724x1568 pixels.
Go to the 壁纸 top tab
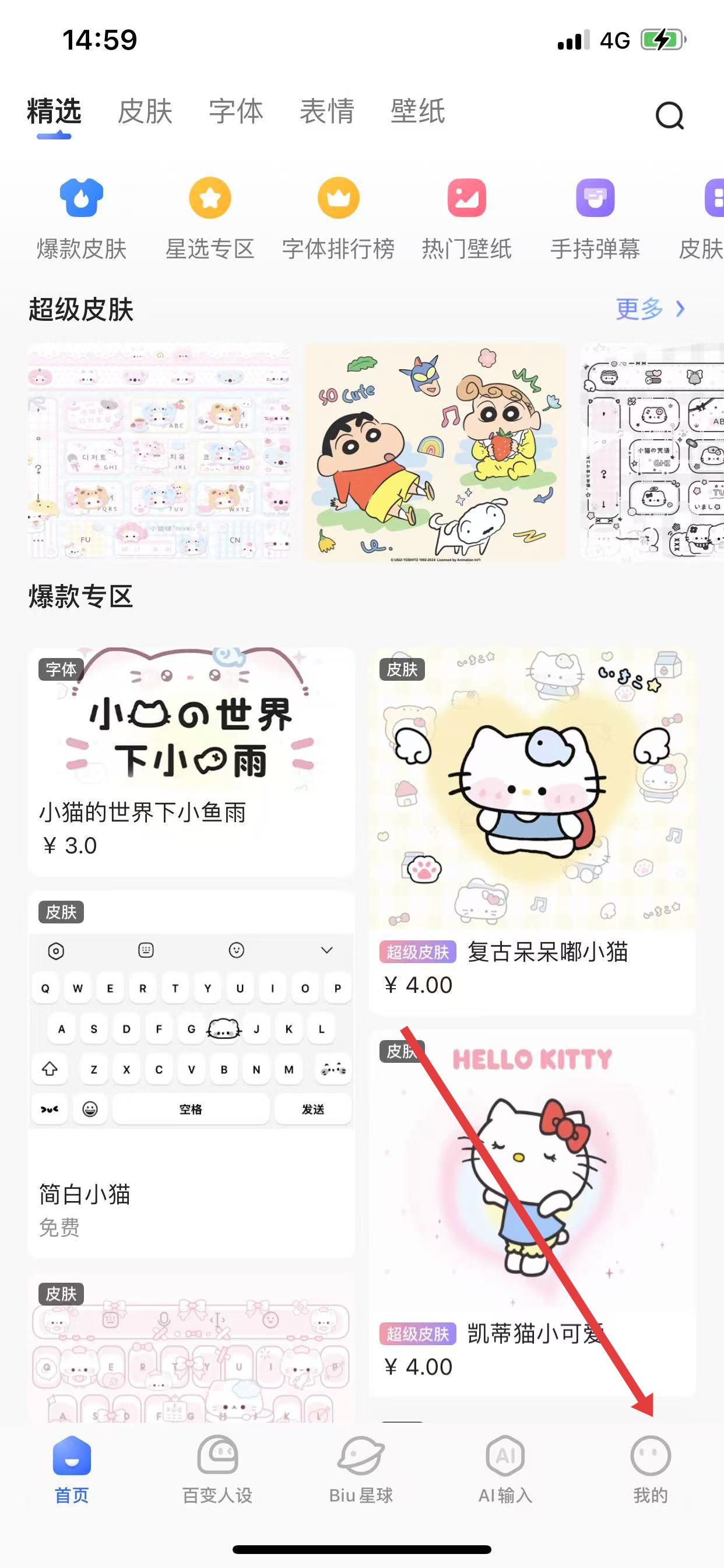tap(417, 112)
